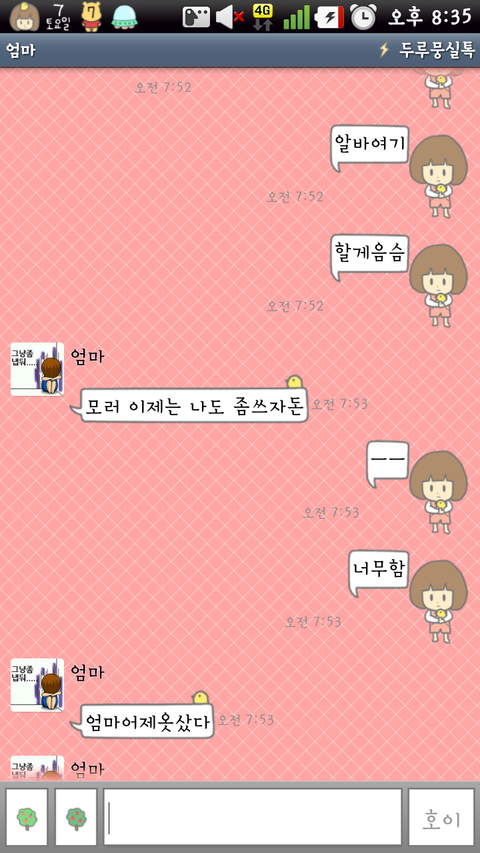Open 엄마's profile picture beside the 엄마어제옷샀다 message
The height and width of the screenshot is (853, 480).
pos(37,685)
